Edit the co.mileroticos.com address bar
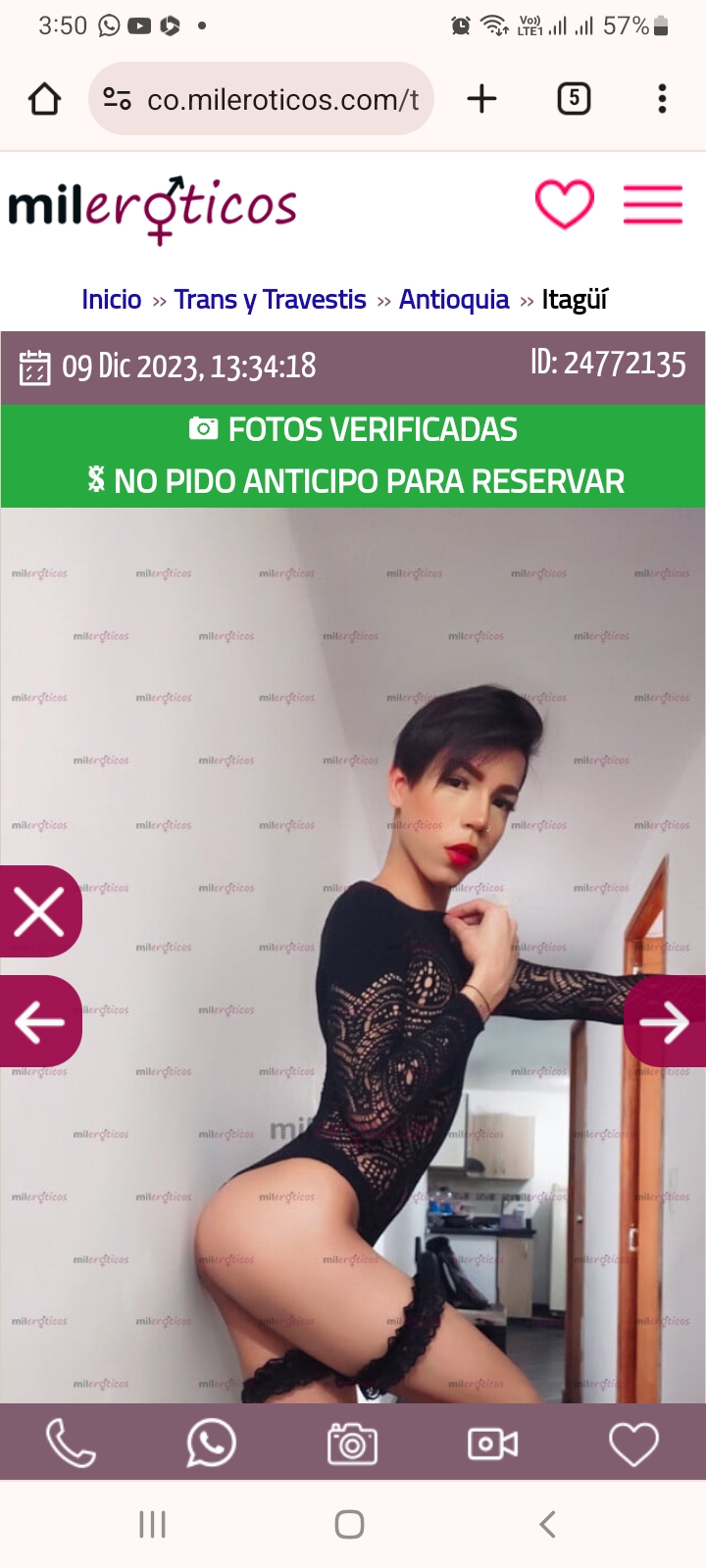This screenshot has width=706, height=1568. (282, 99)
